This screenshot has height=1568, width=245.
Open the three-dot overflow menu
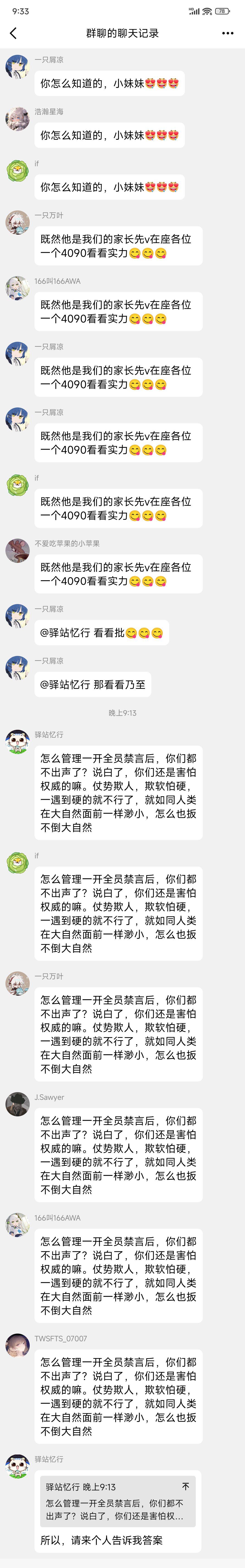click(228, 34)
